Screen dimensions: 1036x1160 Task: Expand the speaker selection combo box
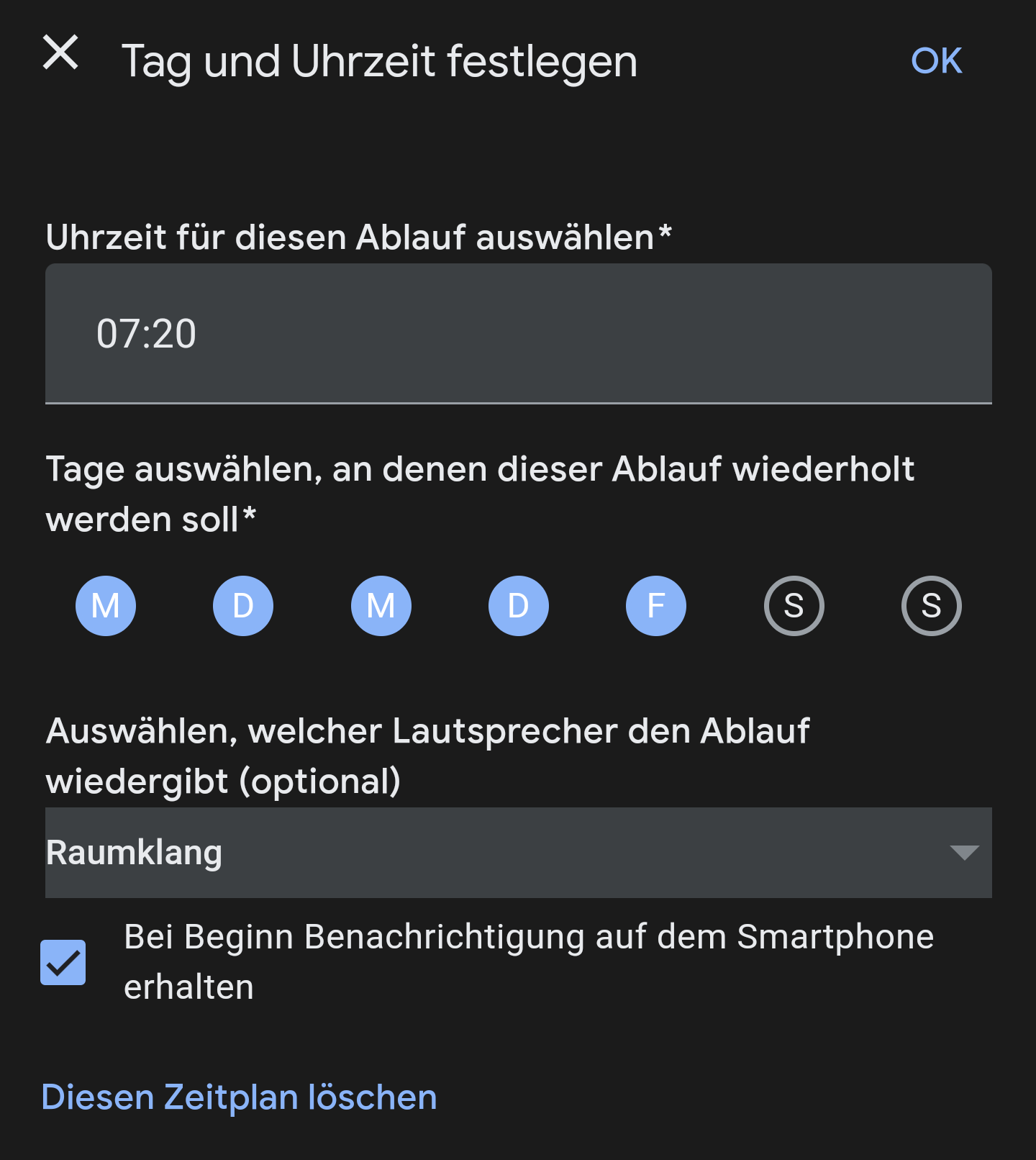point(518,853)
